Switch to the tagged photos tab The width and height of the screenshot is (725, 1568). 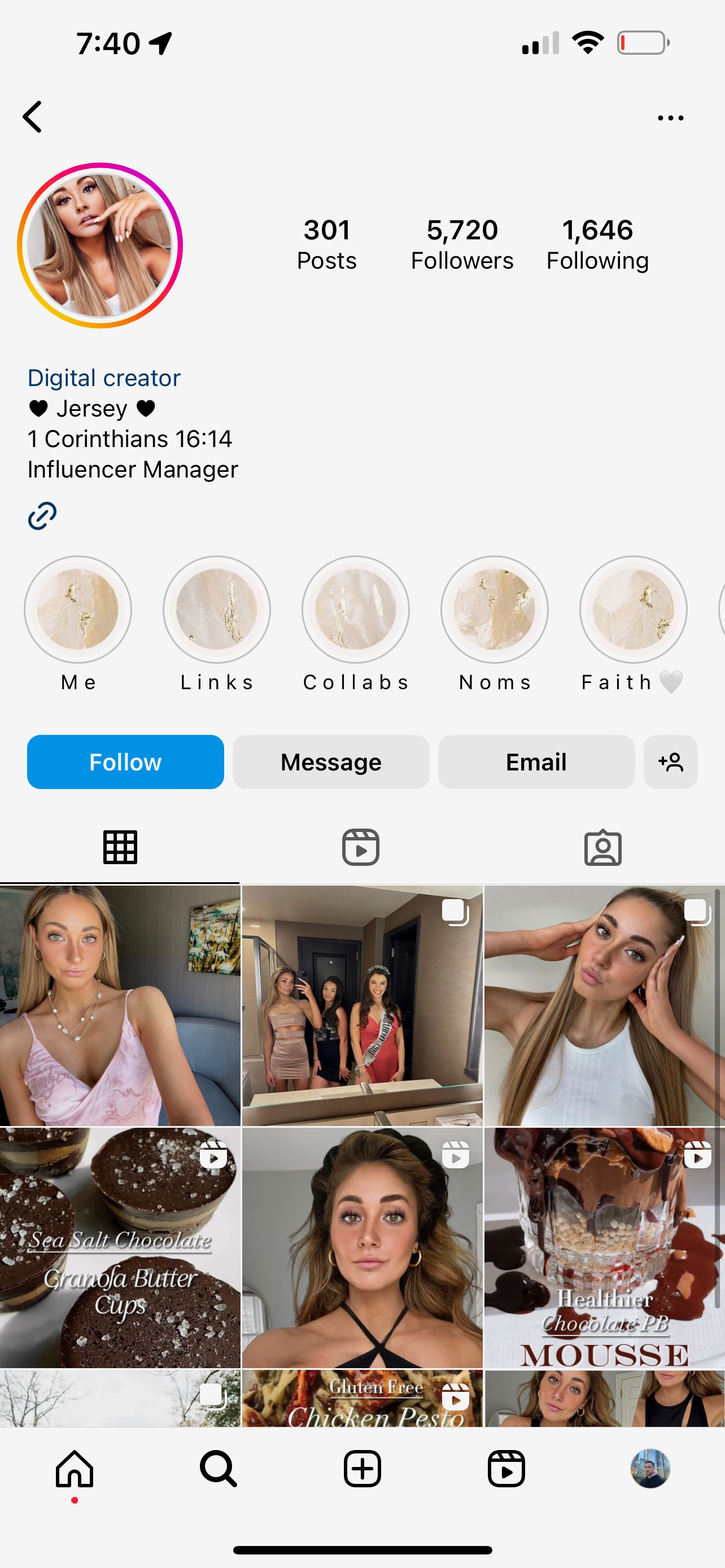pos(602,847)
